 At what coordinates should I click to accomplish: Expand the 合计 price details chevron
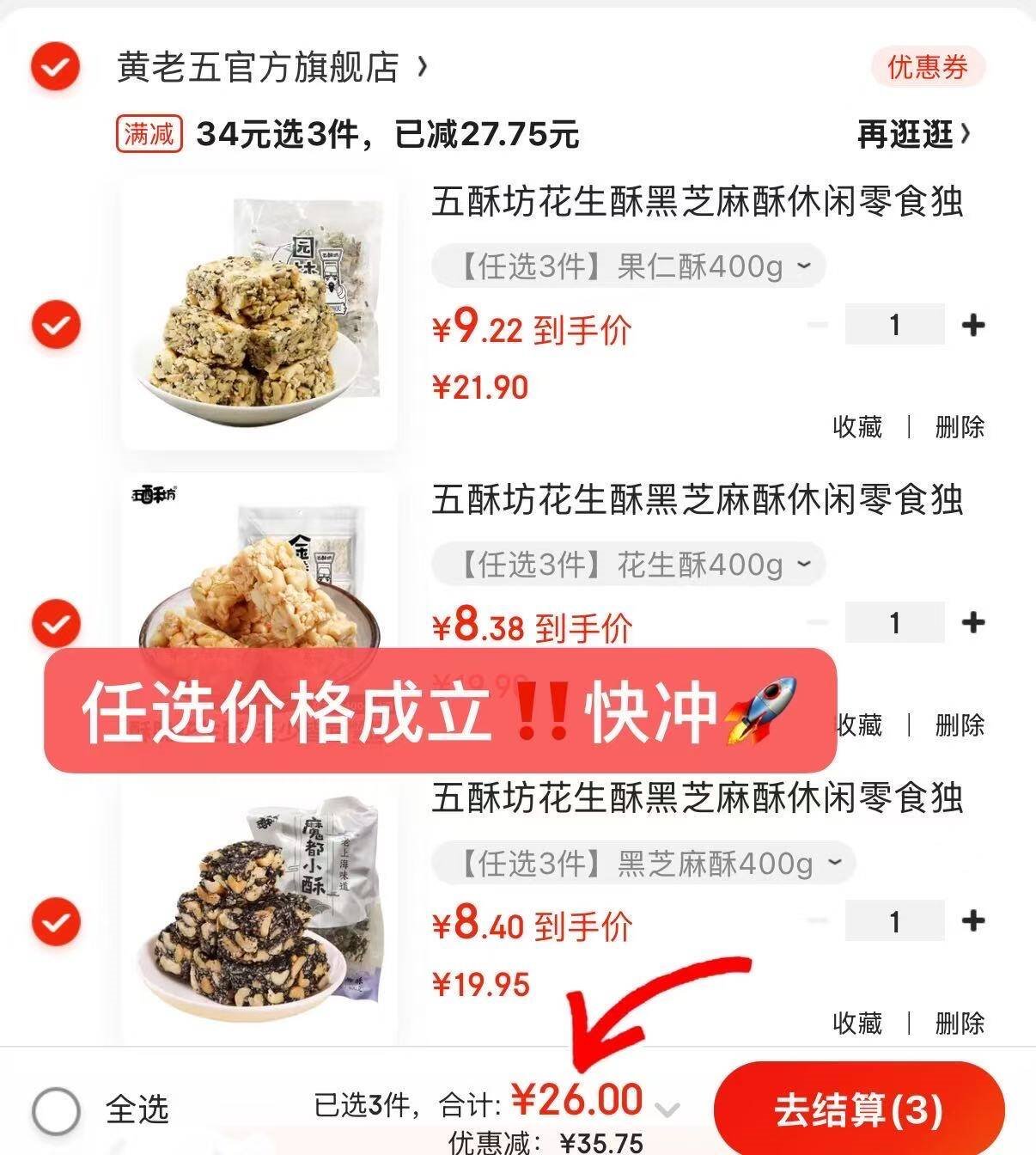tap(667, 1109)
